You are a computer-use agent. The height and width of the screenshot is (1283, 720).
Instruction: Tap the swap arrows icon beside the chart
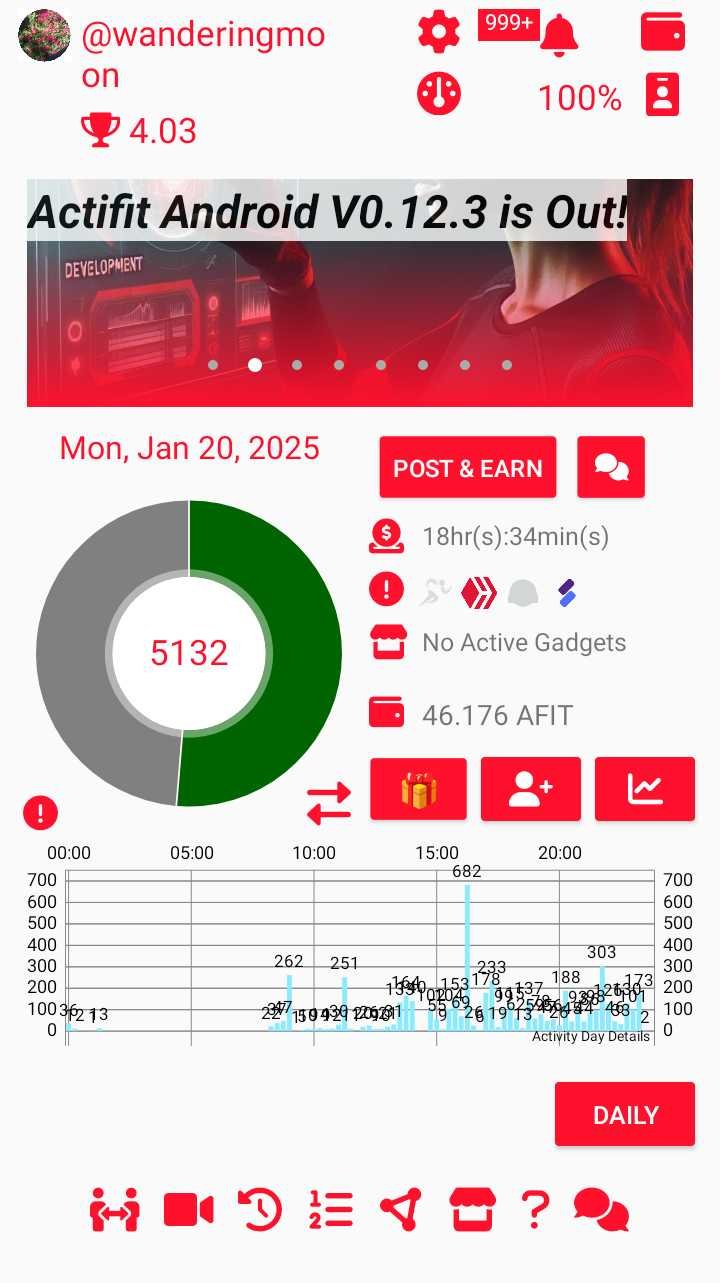point(329,802)
